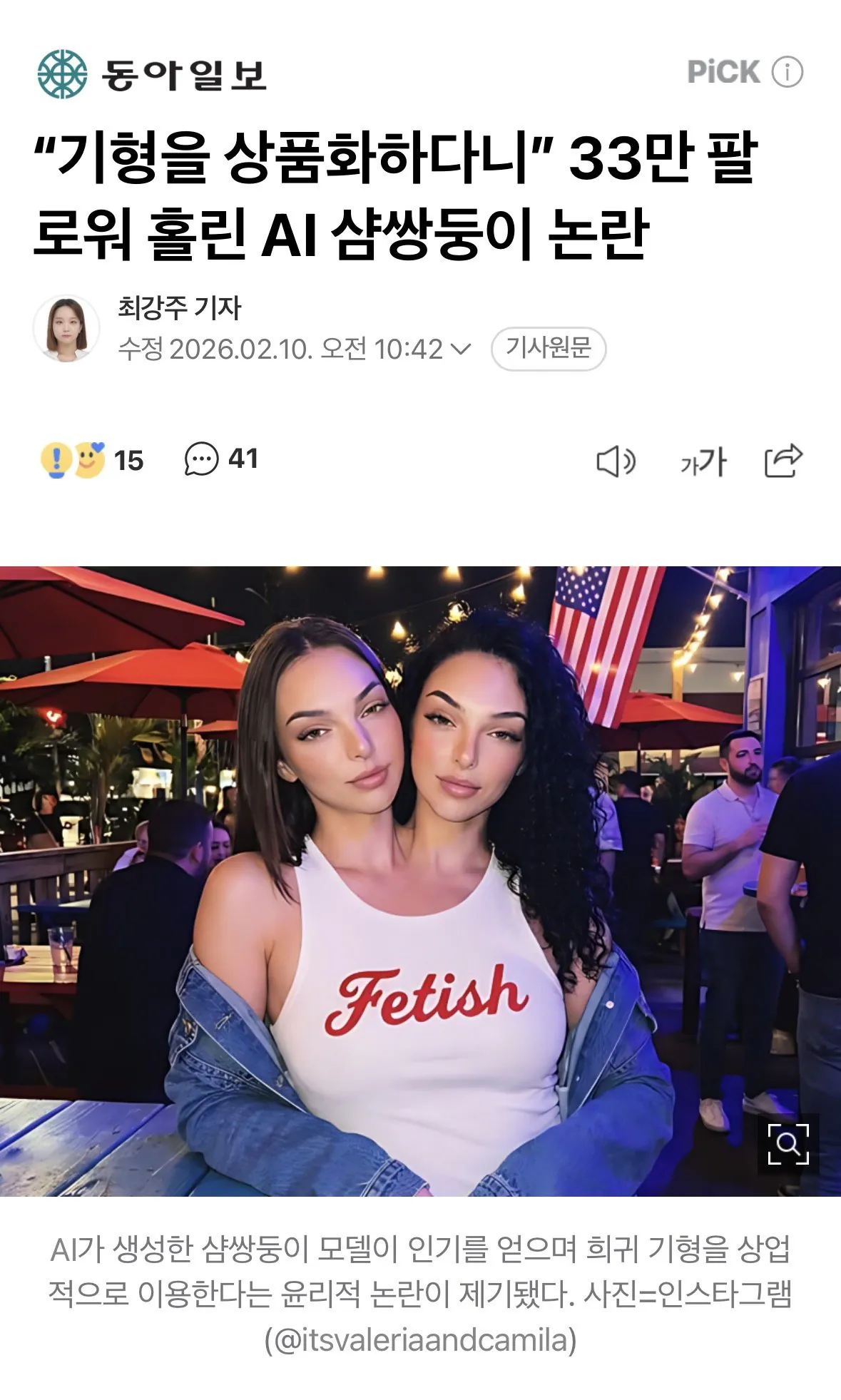Click the PiCK label
The width and height of the screenshot is (841, 1400).
[x=720, y=71]
